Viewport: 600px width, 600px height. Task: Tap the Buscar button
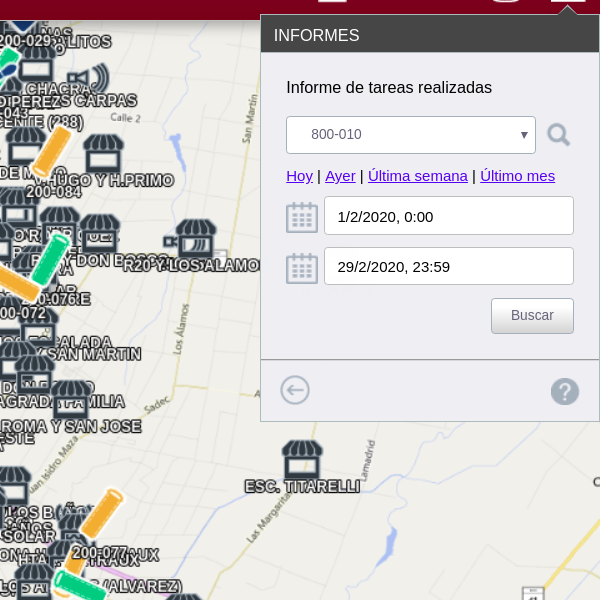pyautogui.click(x=532, y=315)
